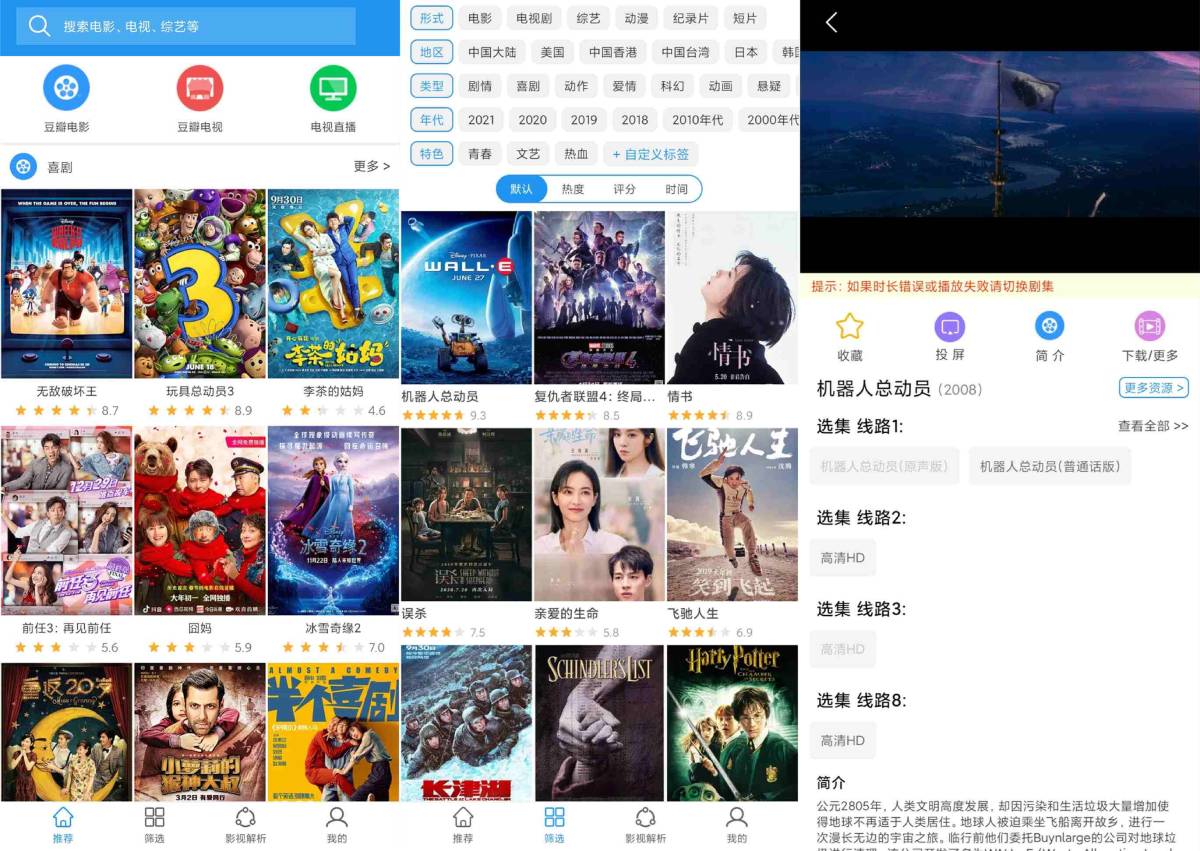
Task: Filter by the 纪录片 format chip
Action: (x=690, y=18)
